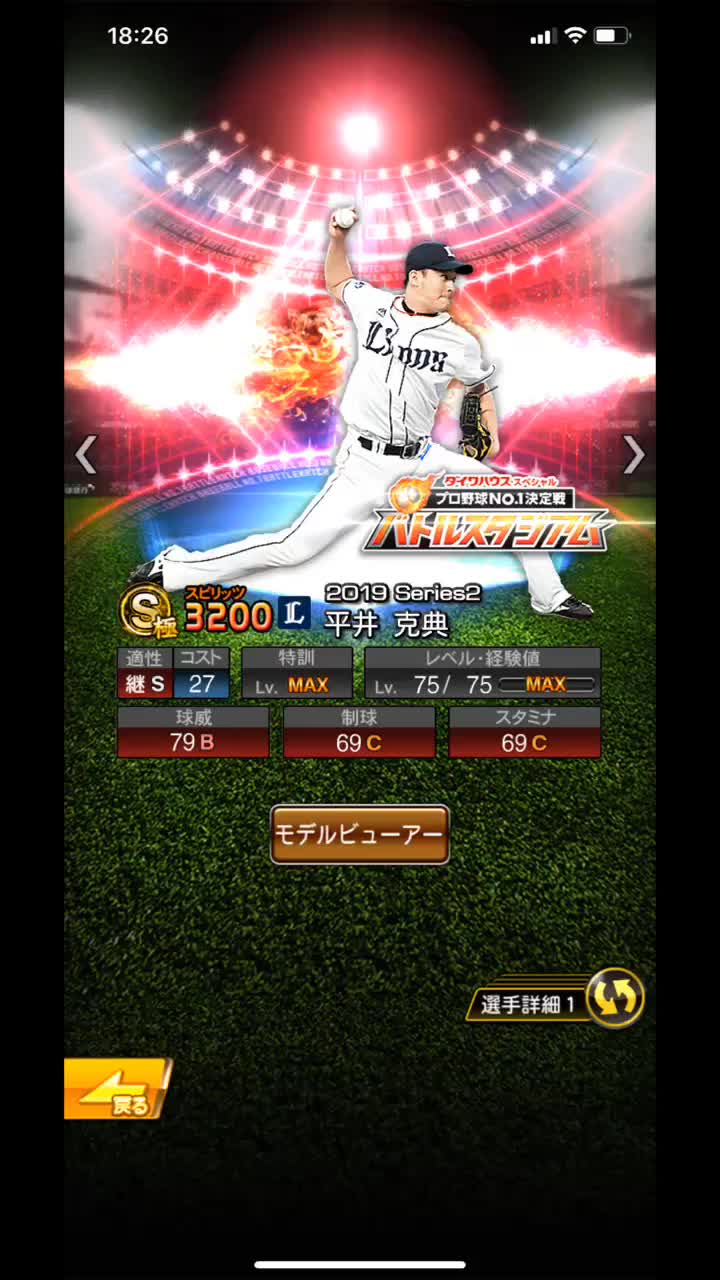Switch the 選手詳細 1 player detail view
The width and height of the screenshot is (720, 1280).
click(612, 998)
